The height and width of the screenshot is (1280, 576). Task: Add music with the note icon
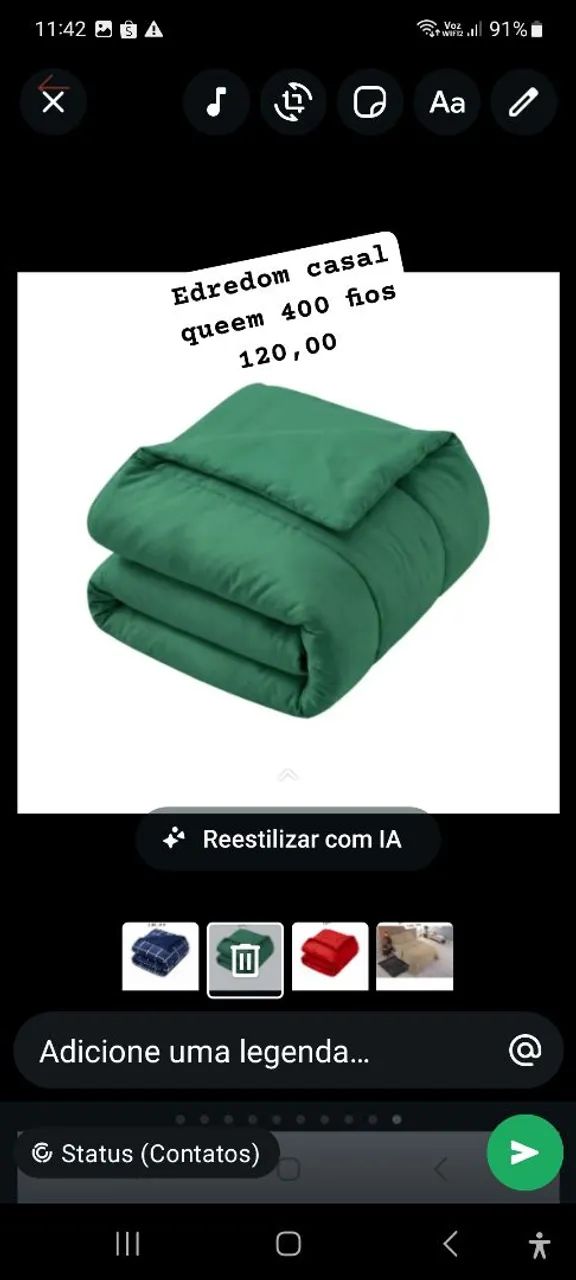[216, 102]
